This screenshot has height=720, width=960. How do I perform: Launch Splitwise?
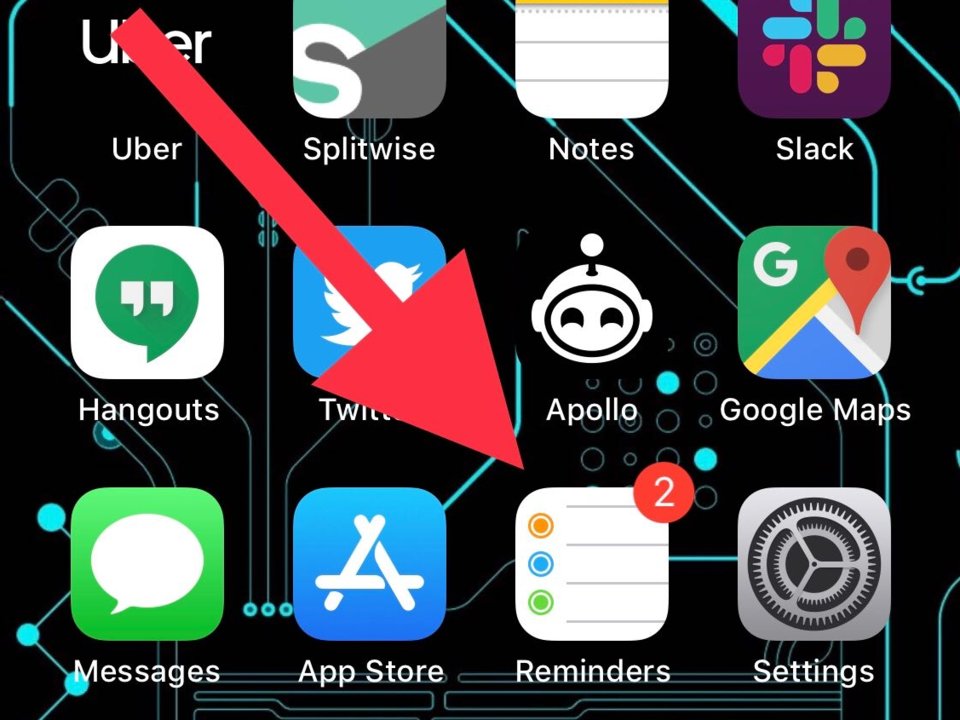coord(370,60)
